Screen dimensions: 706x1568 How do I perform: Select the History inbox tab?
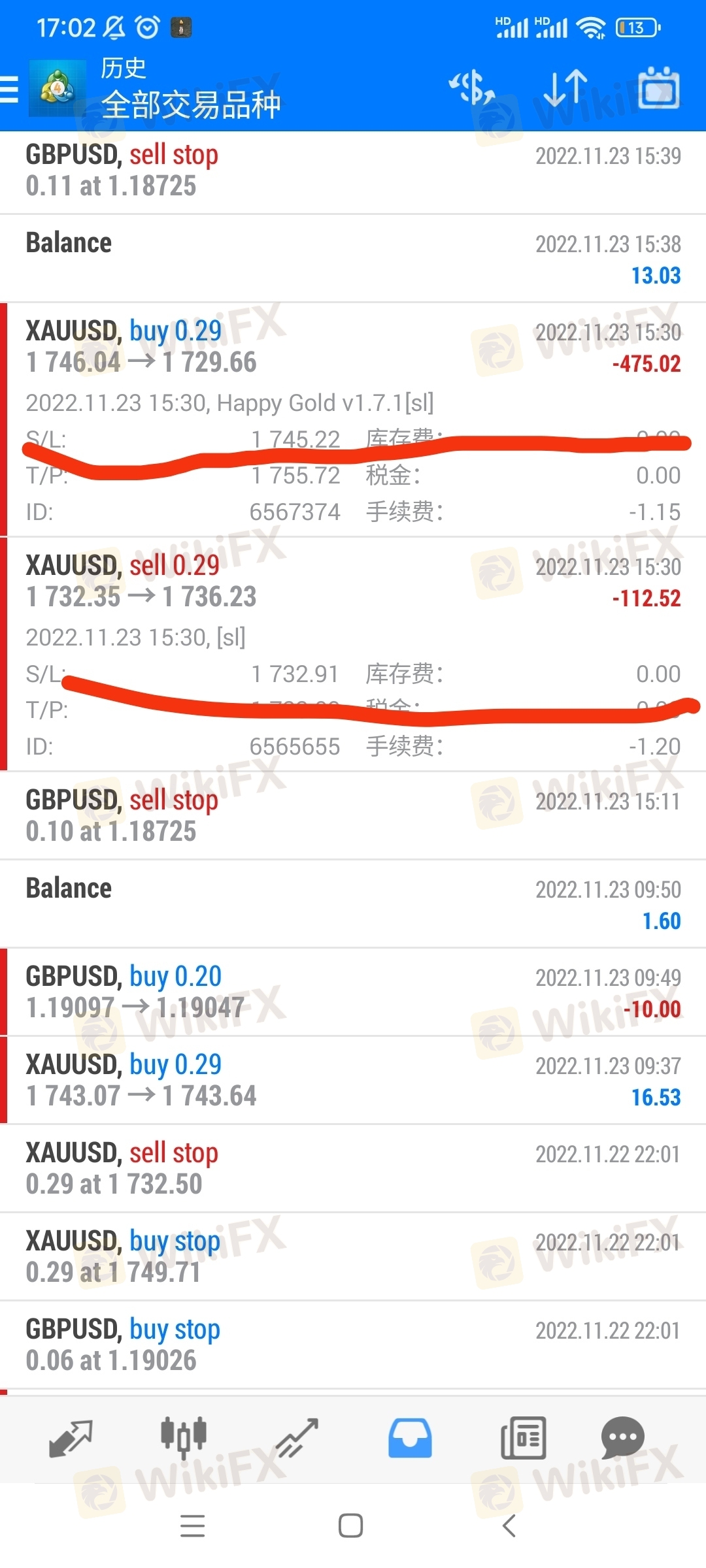tap(410, 1439)
